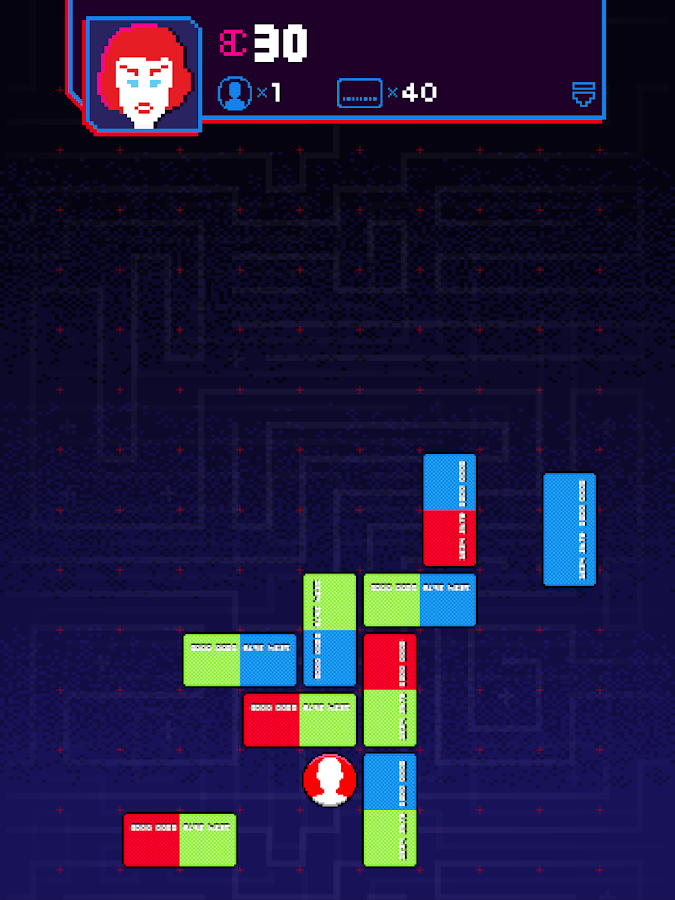
Task: Open the dropdown icon in the top panel
Action: 584,94
